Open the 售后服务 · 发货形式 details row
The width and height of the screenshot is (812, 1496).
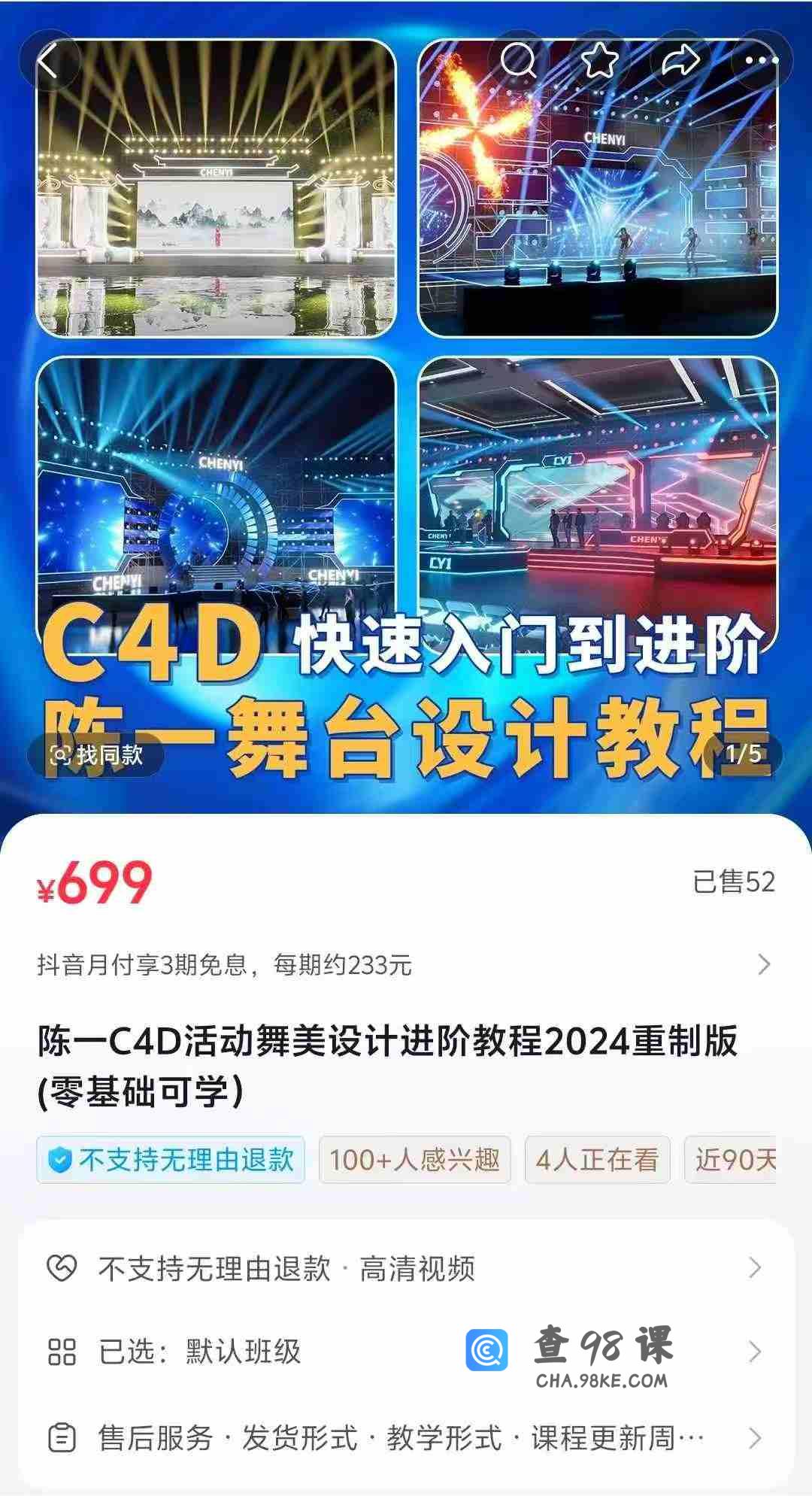tap(404, 1438)
